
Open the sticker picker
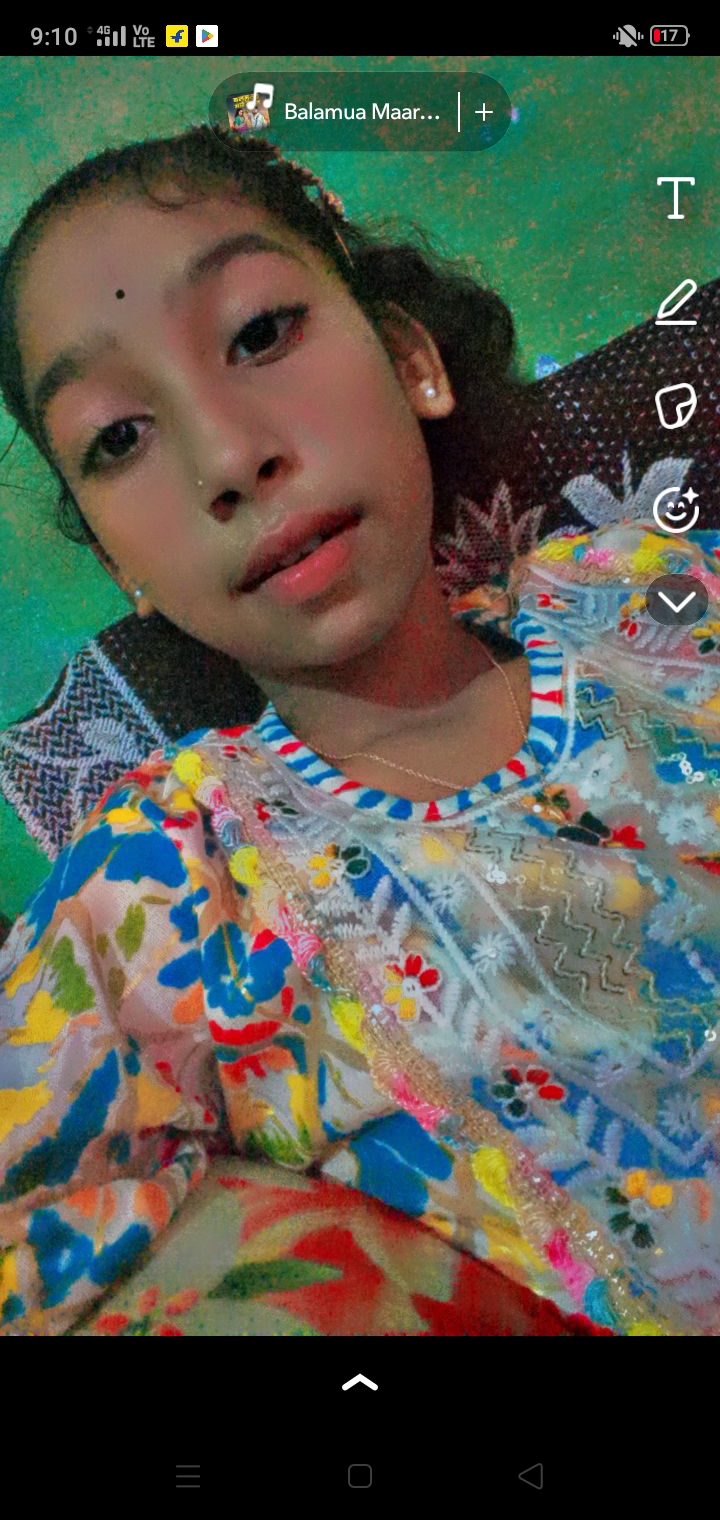point(676,406)
